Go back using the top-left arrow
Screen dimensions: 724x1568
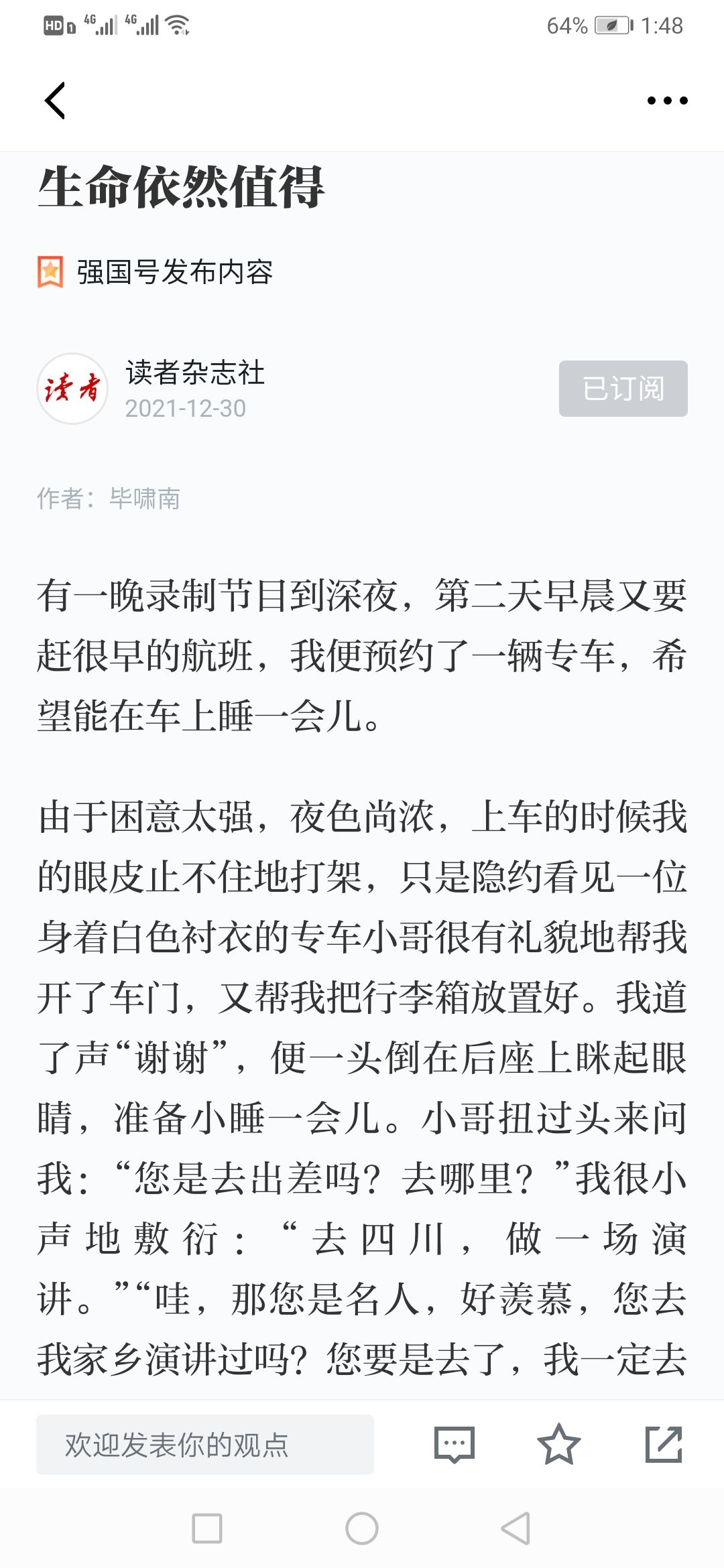pyautogui.click(x=55, y=101)
